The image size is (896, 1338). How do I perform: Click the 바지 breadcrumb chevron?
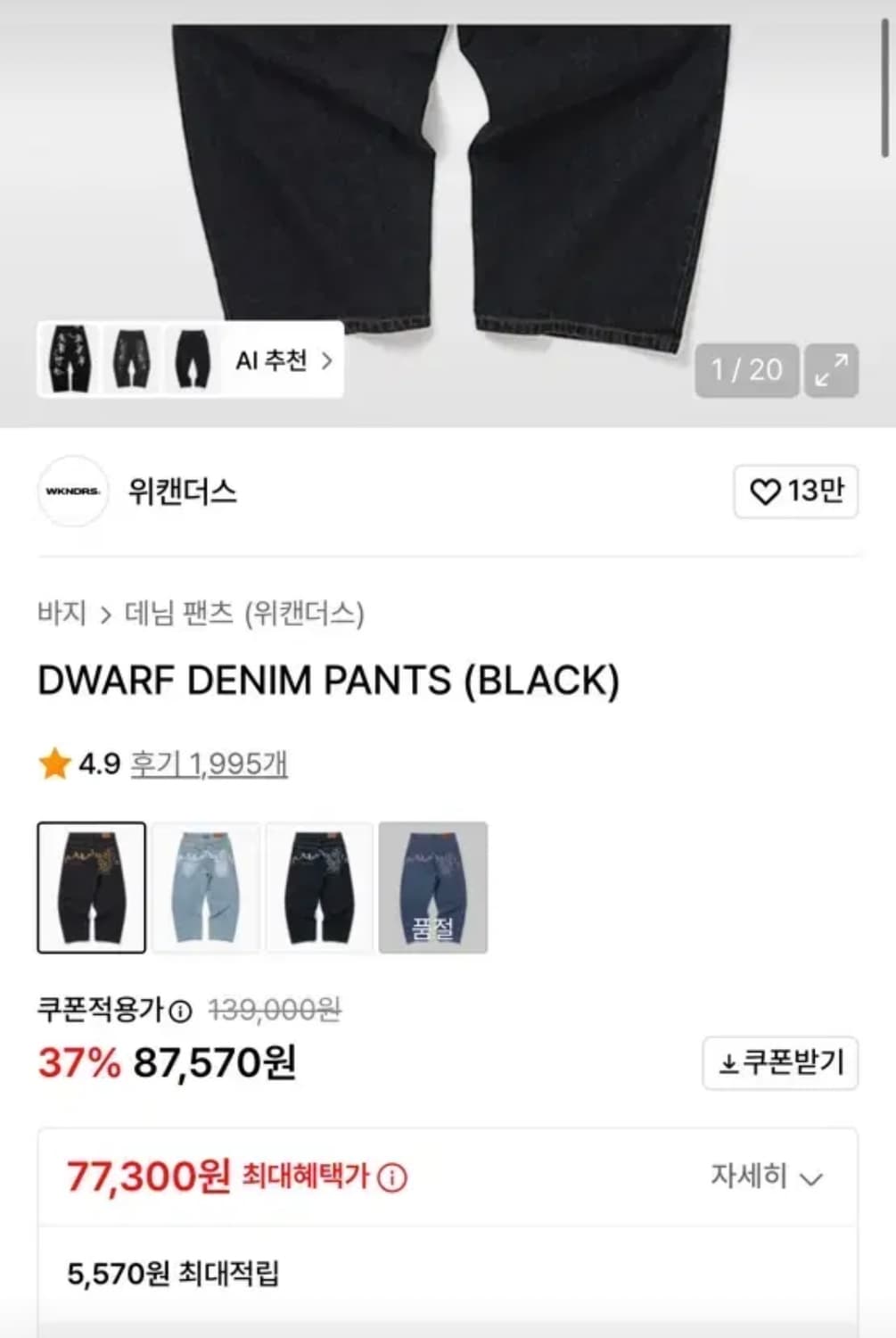(x=106, y=611)
